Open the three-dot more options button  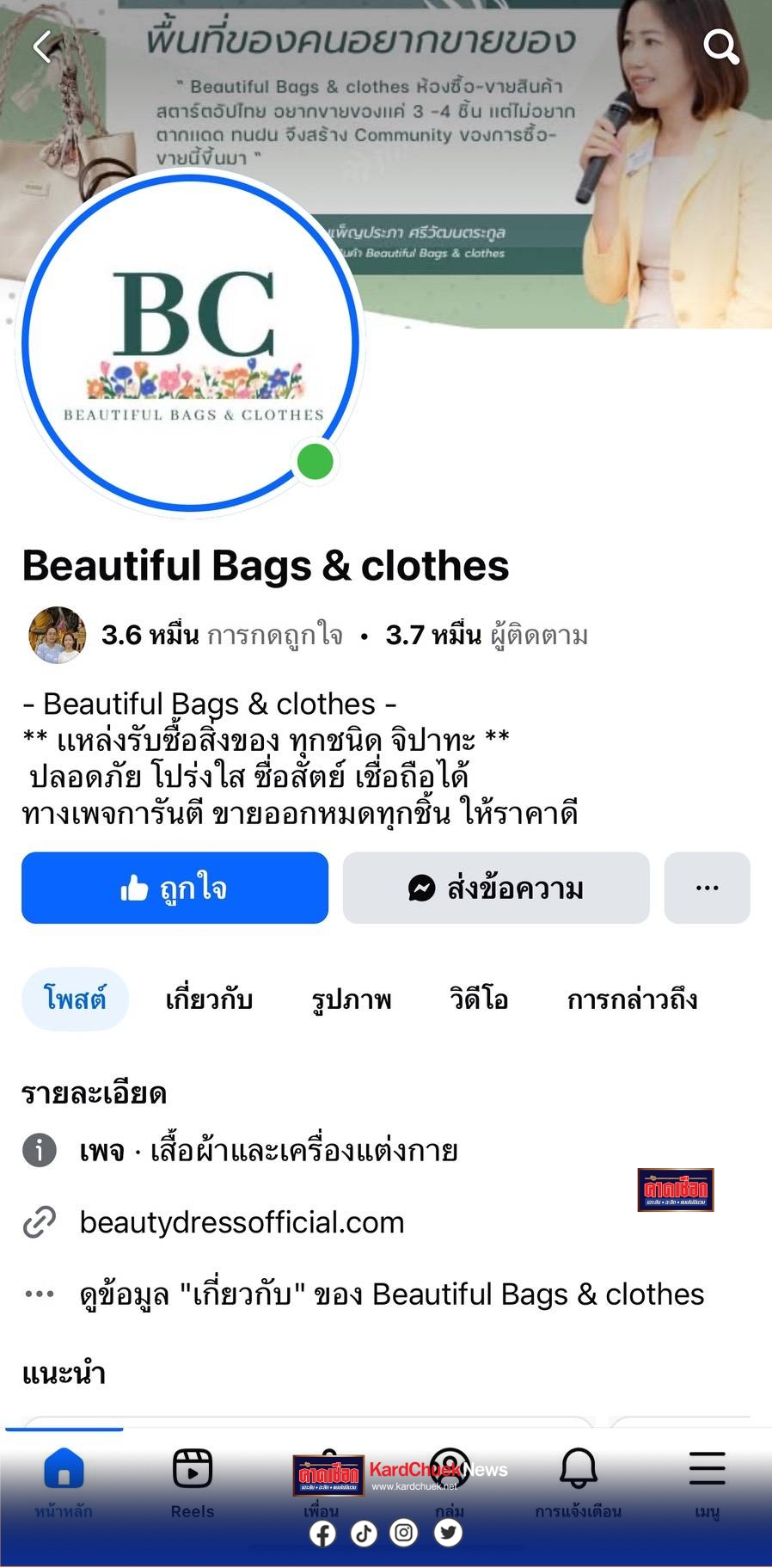point(707,888)
